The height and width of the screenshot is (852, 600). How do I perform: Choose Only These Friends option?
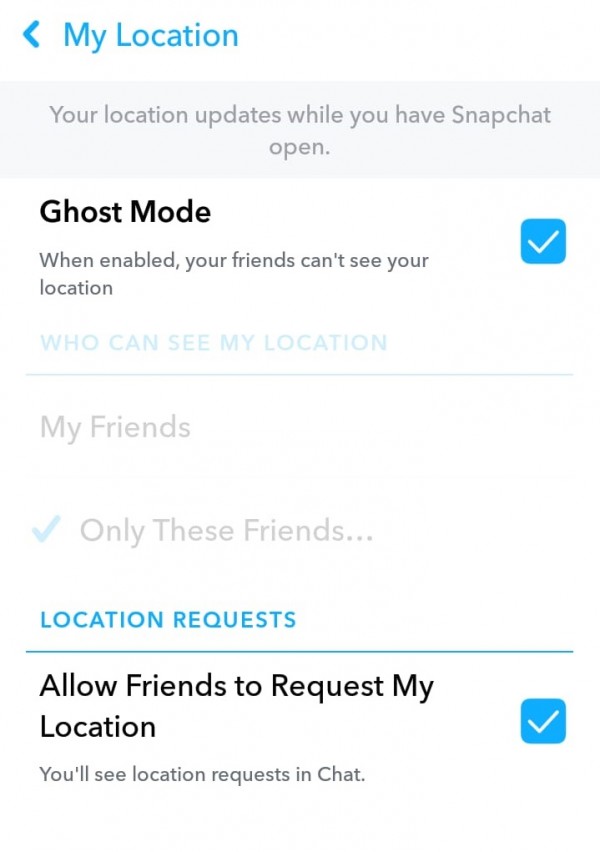point(226,531)
